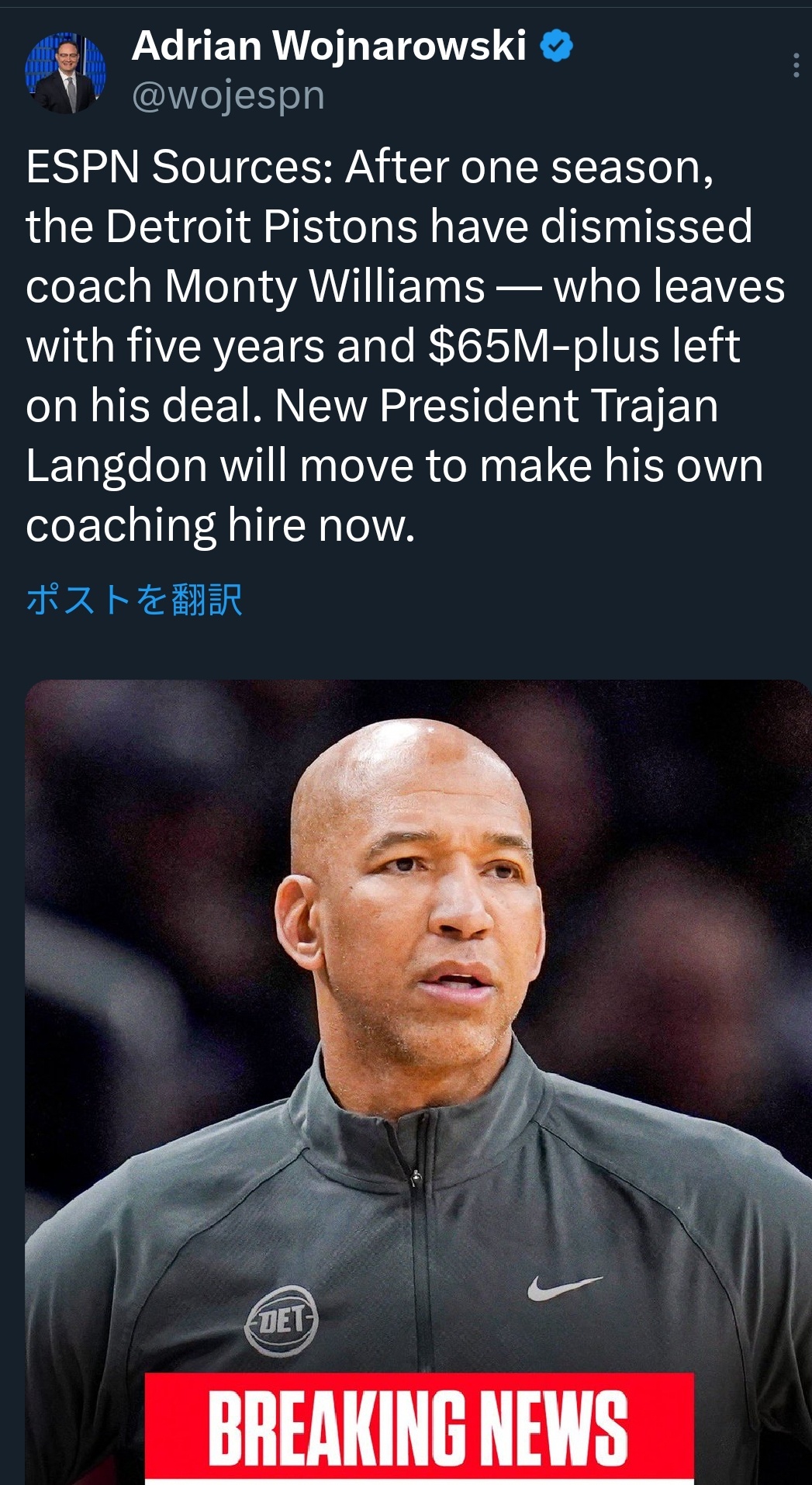812x1485 pixels.
Task: Open the post's overflow menu
Action: click(796, 66)
